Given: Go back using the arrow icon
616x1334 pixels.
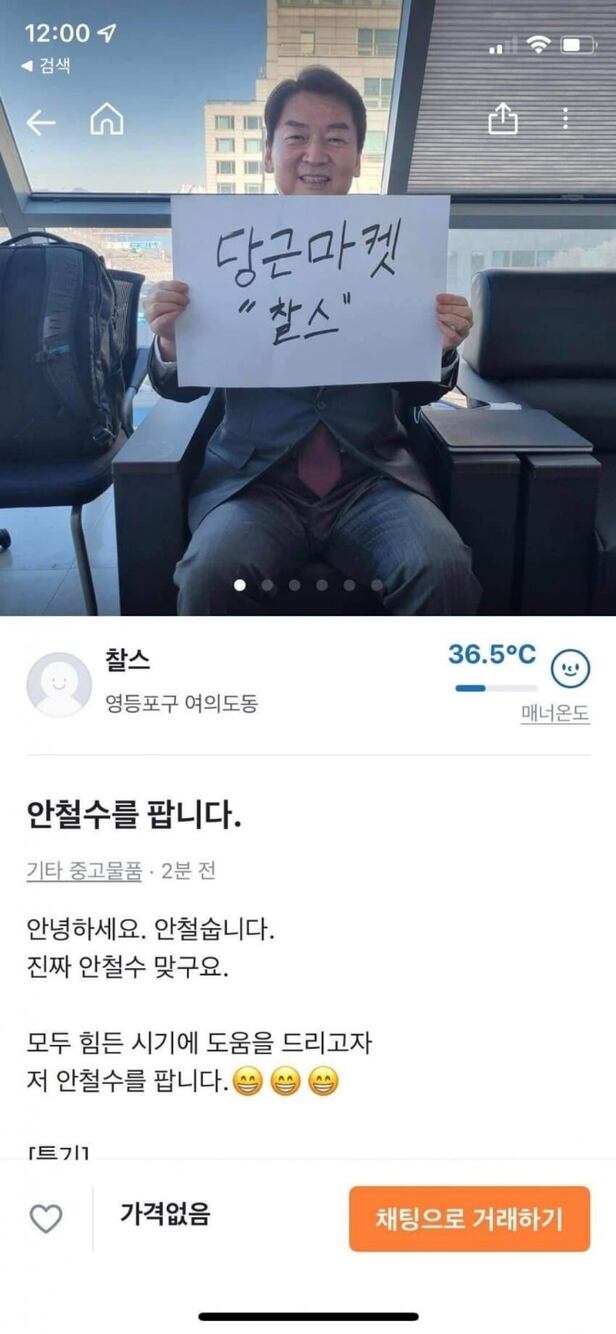Looking at the screenshot, I should pyautogui.click(x=41, y=122).
